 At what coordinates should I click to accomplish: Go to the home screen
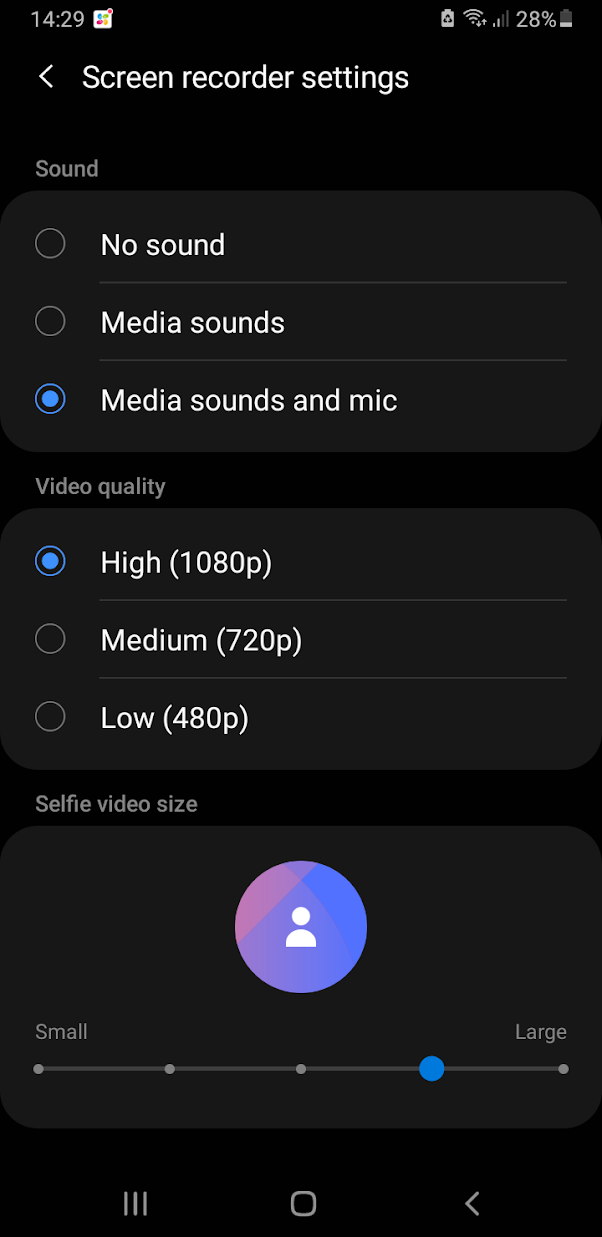[303, 1203]
